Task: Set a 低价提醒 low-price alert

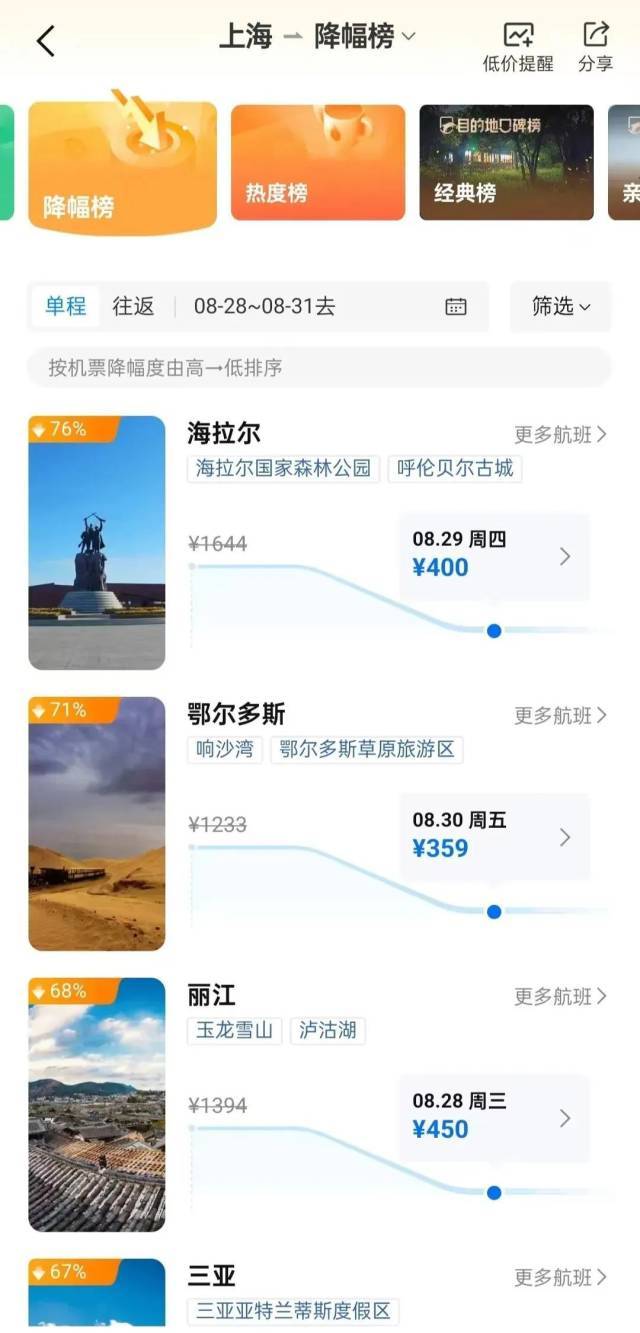Action: point(518,47)
